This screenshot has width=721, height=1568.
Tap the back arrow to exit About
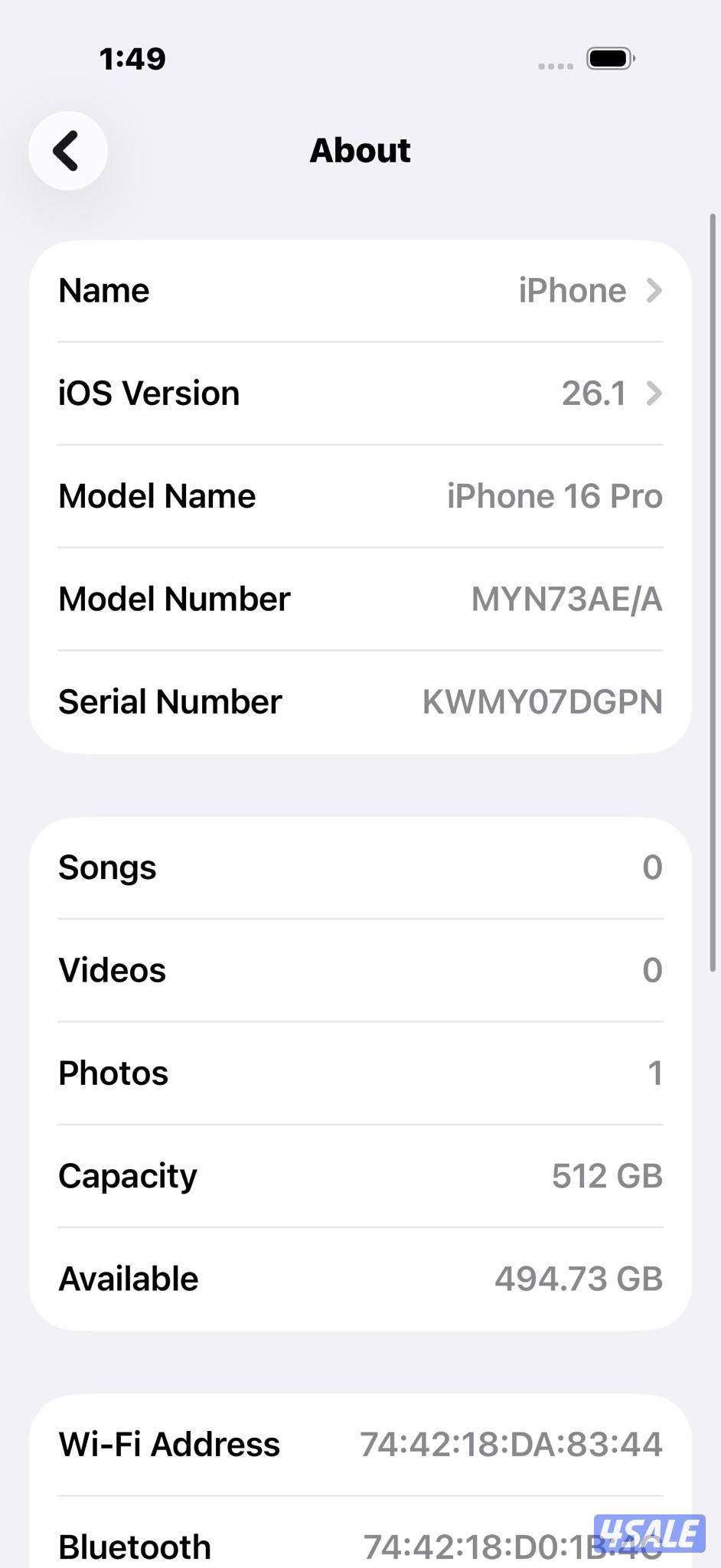68,150
